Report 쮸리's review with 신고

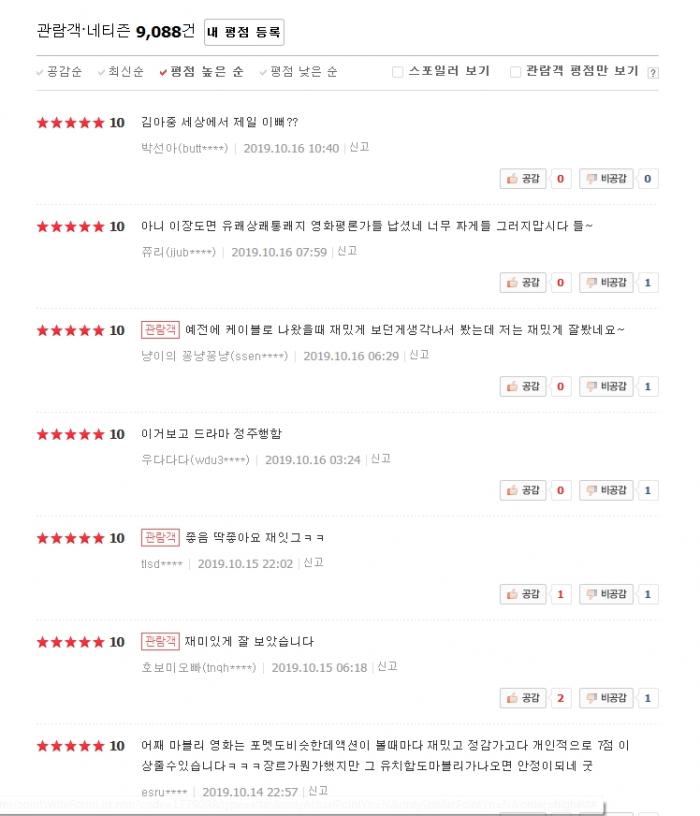[x=347, y=251]
